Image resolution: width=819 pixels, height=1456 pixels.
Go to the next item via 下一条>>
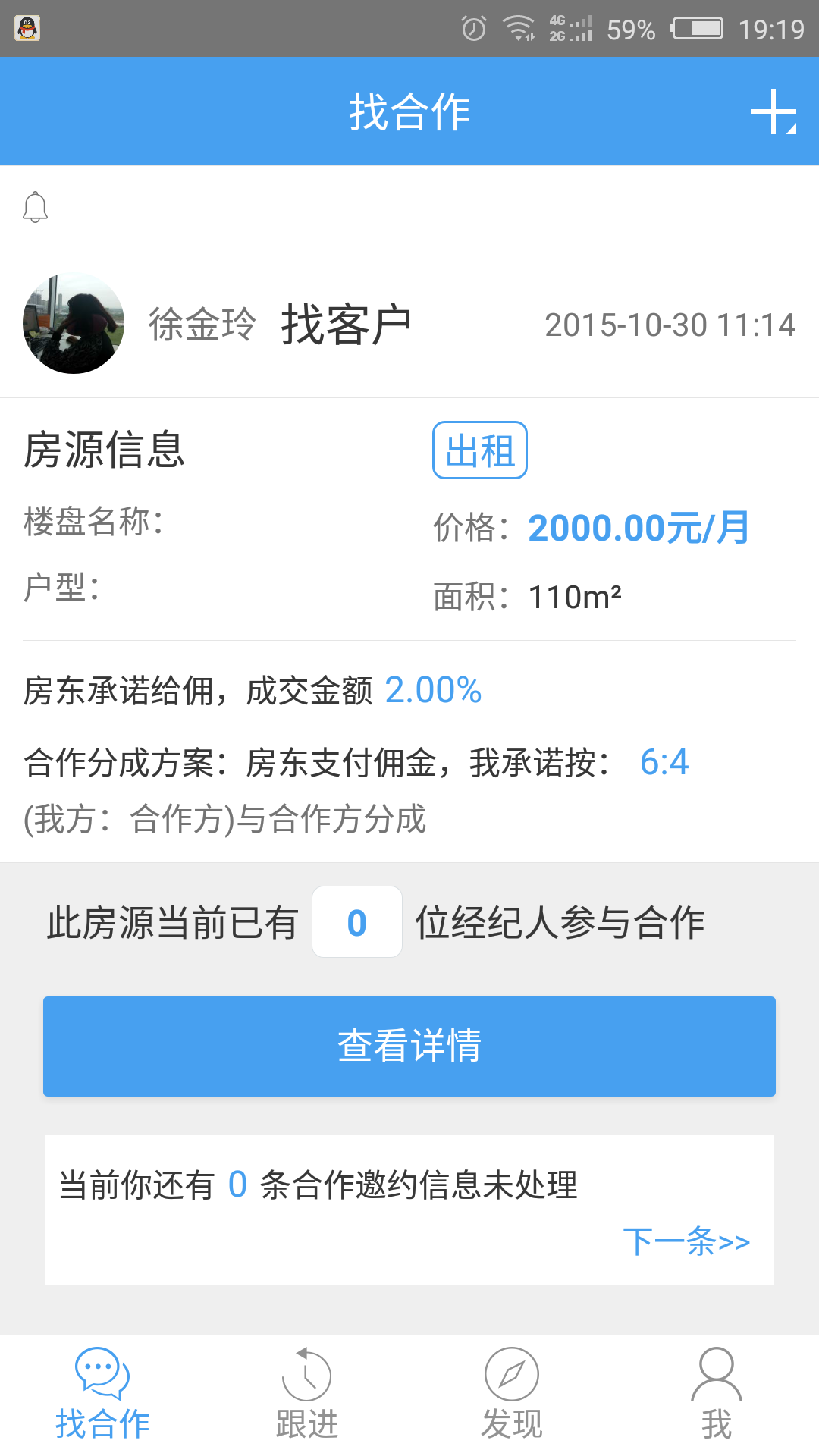click(686, 1241)
